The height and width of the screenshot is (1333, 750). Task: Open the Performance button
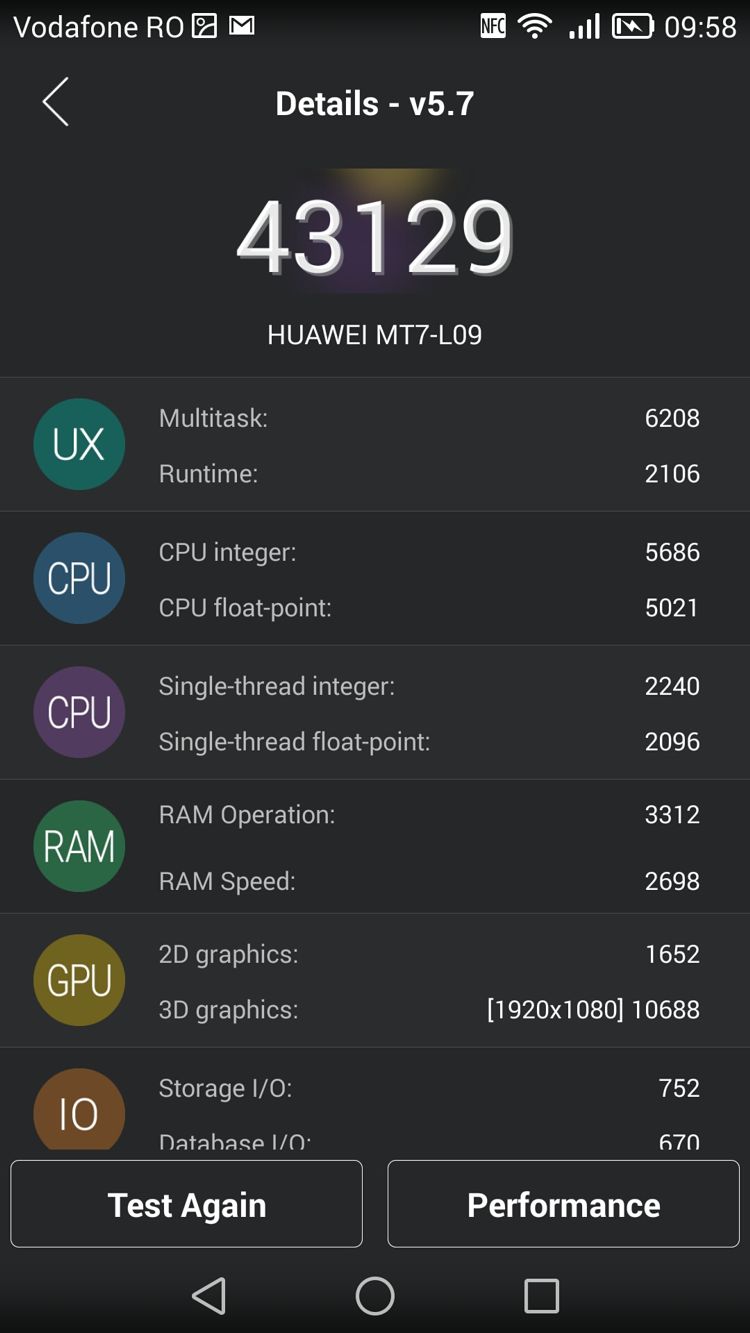(563, 1204)
